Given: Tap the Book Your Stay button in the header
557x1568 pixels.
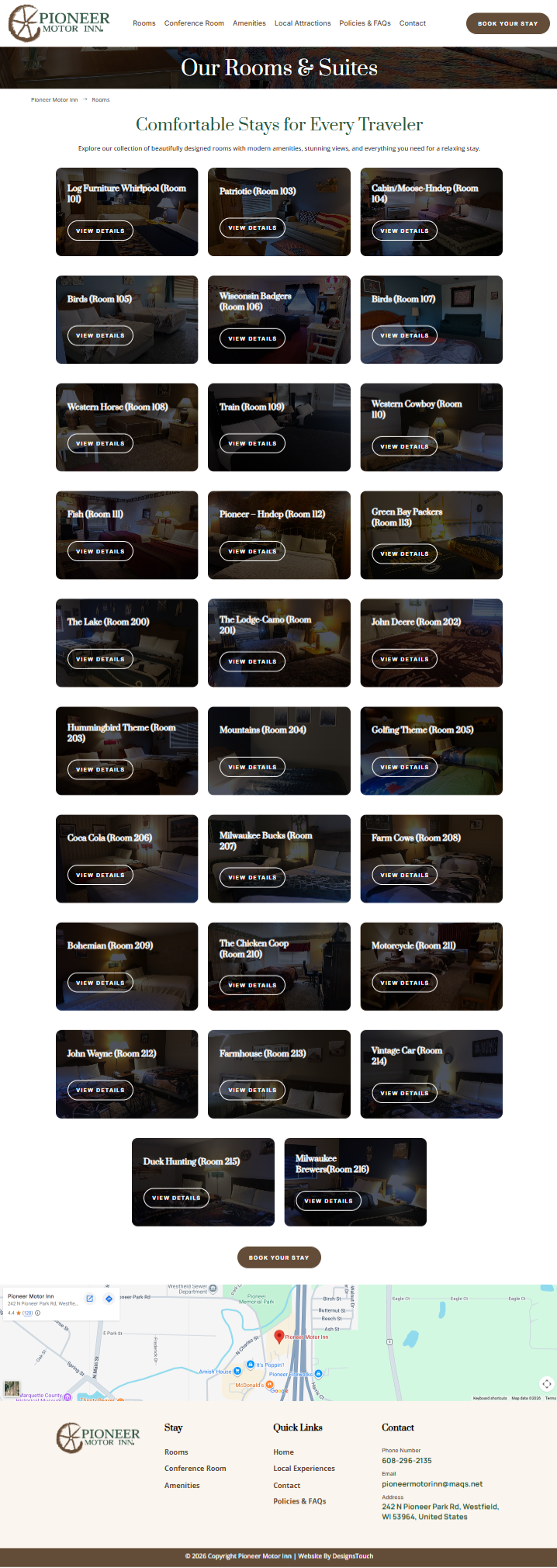Looking at the screenshot, I should [507, 23].
